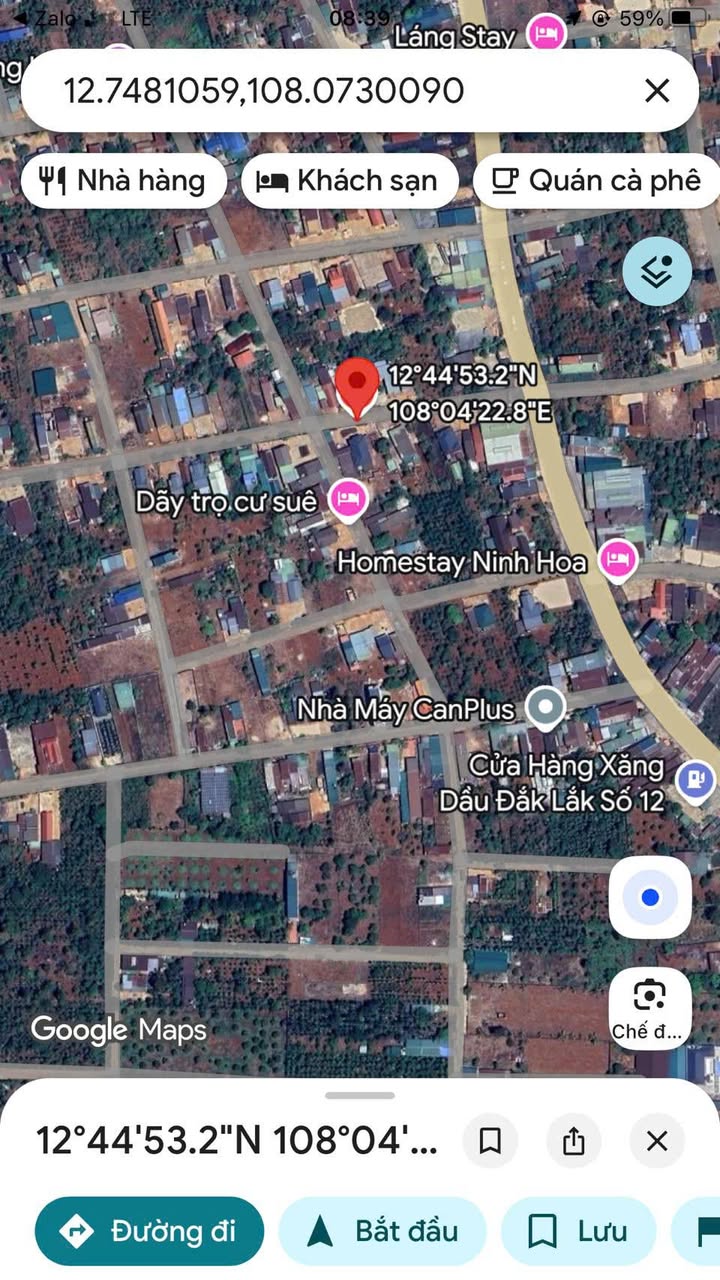720x1280 pixels.
Task: Select Nhà Máy CanPlus map marker
Action: coord(545,709)
